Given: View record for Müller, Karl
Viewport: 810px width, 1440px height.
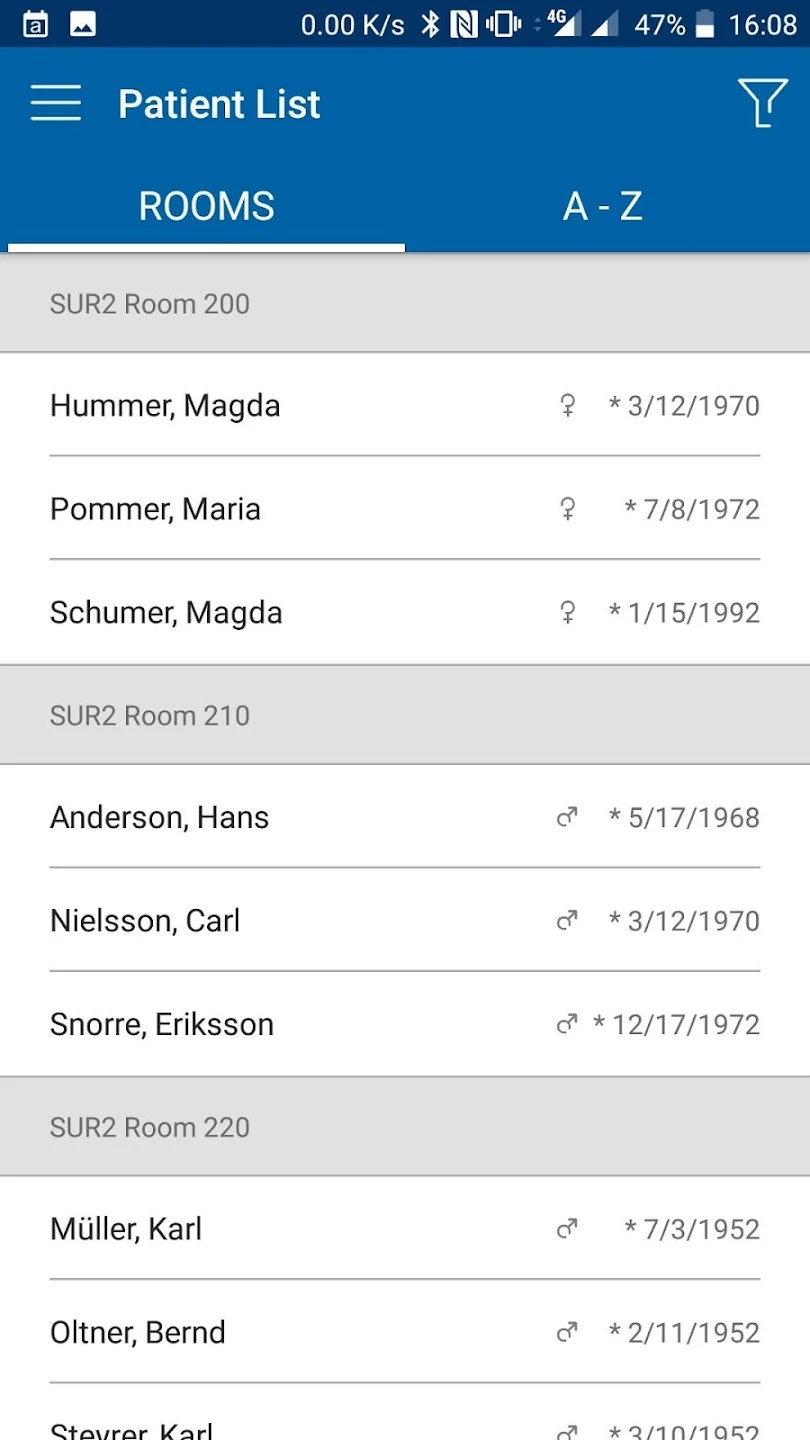Looking at the screenshot, I should click(405, 1229).
